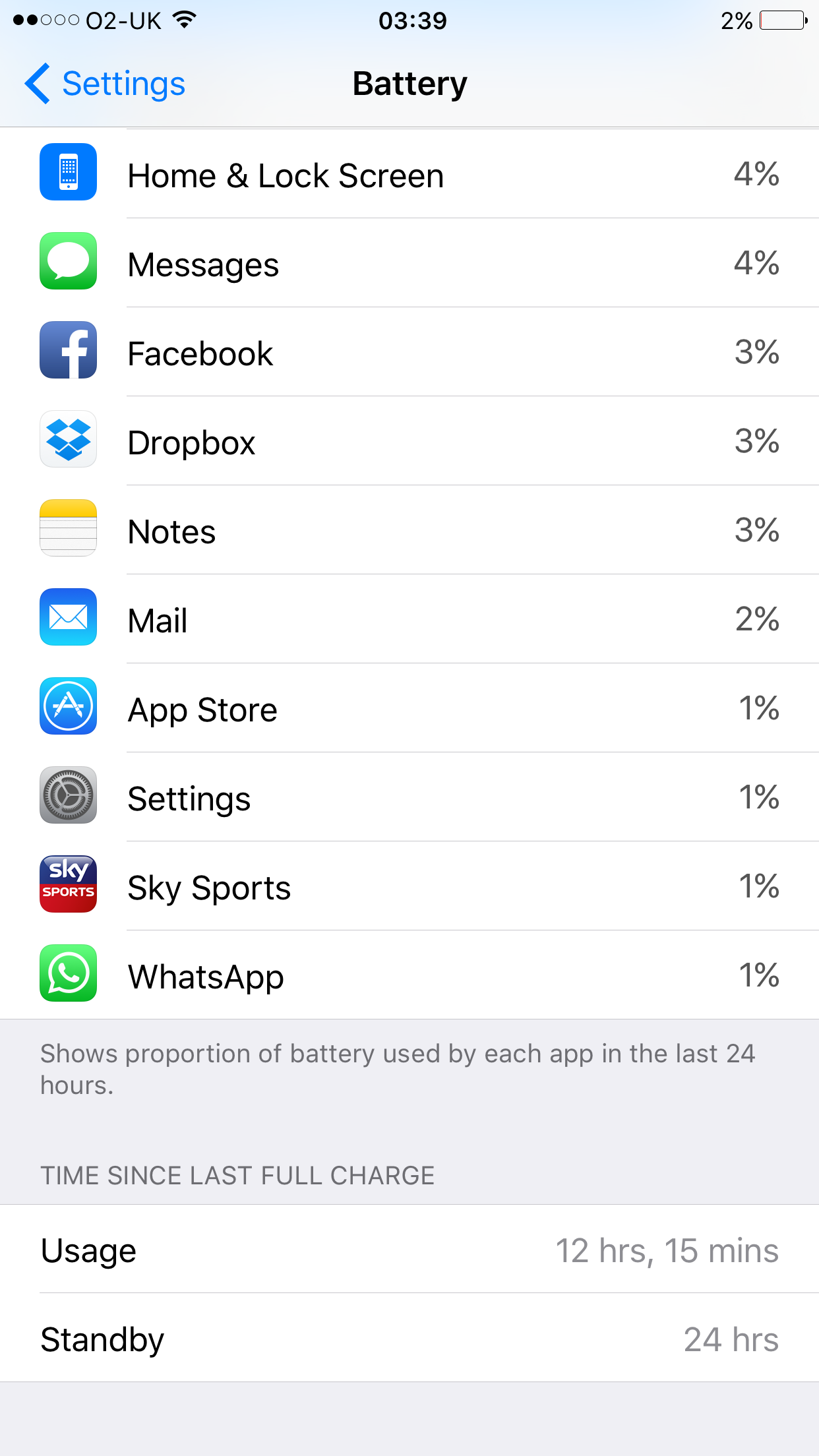Image resolution: width=819 pixels, height=1456 pixels.
Task: Select the Dropbox row in battery list
Action: click(409, 442)
